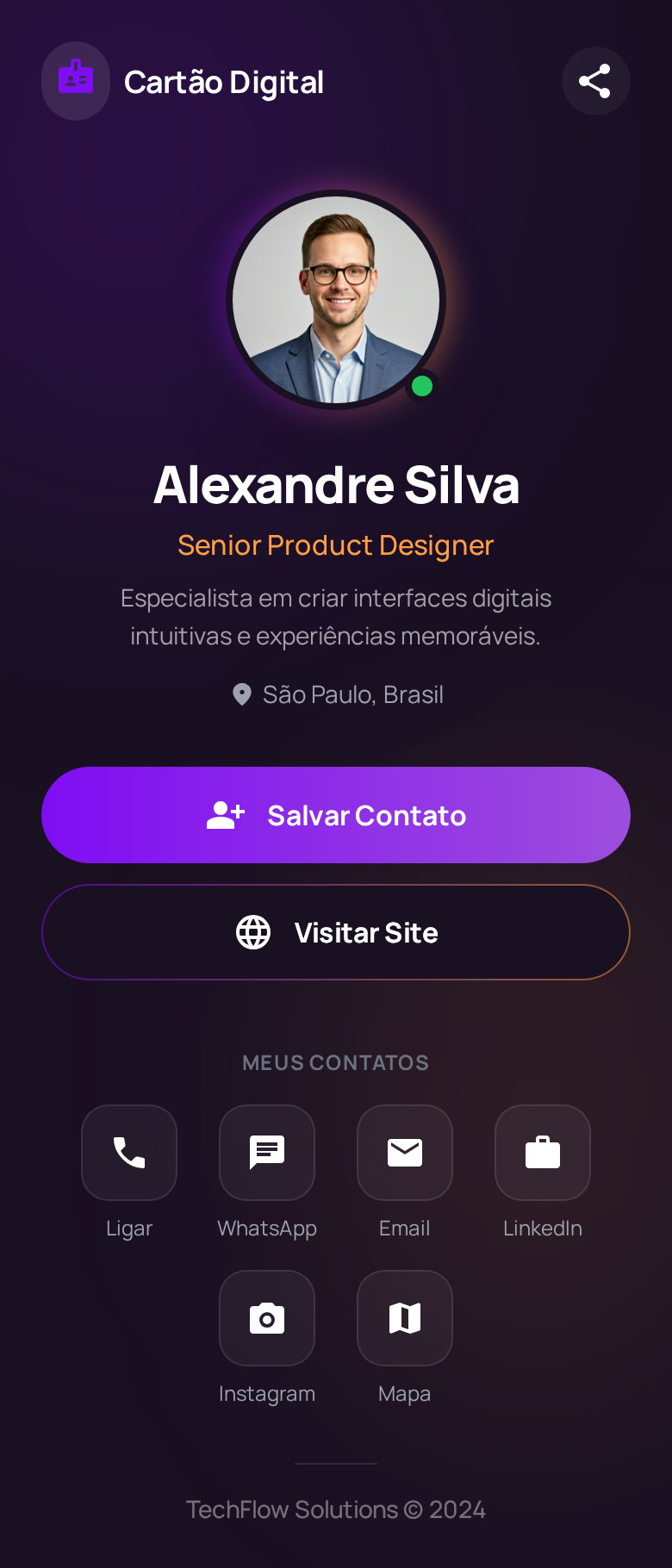This screenshot has height=1568, width=672.
Task: Open the profile photo of Alexandre Silva
Action: [x=336, y=300]
